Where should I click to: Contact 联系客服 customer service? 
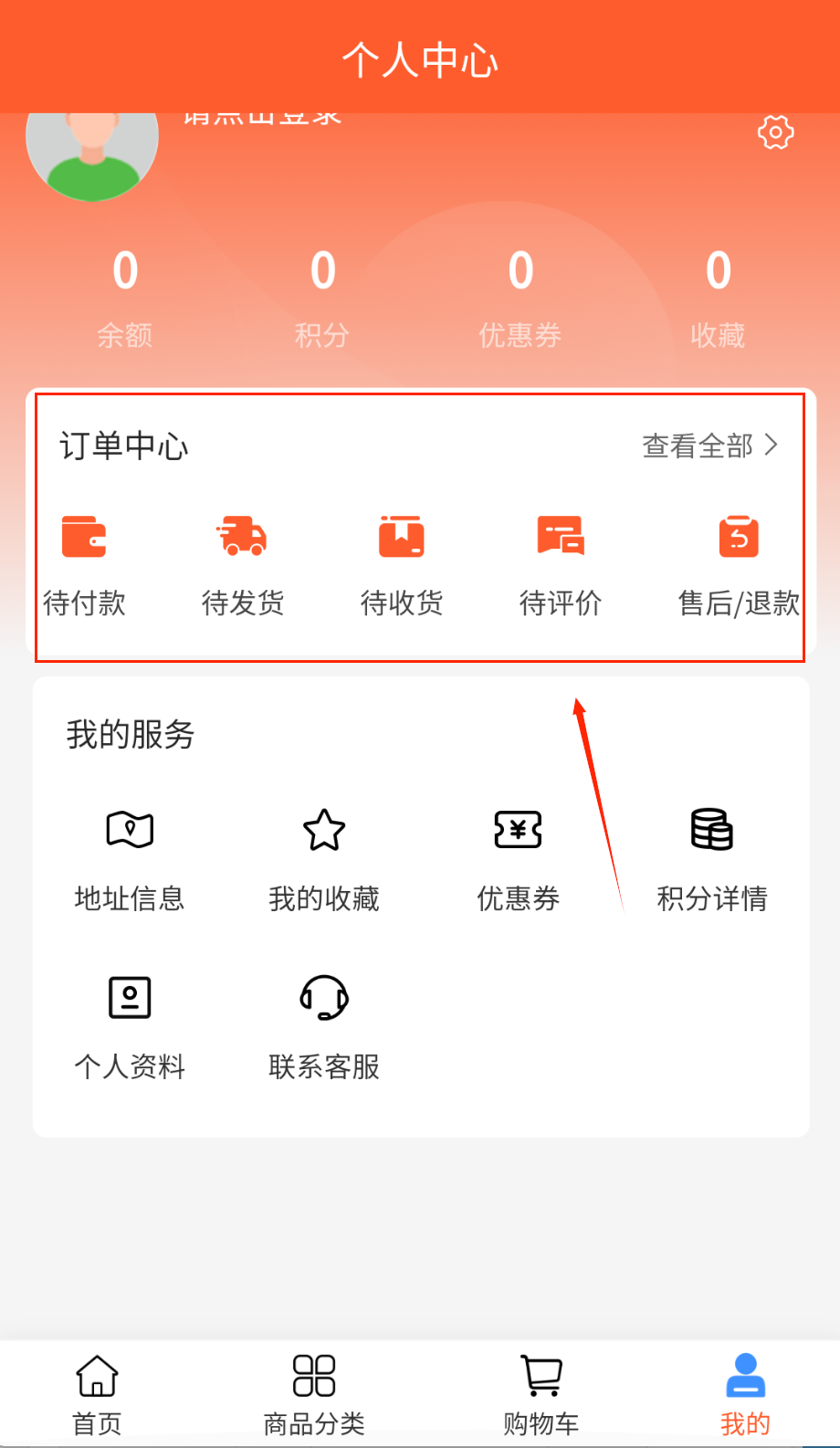(324, 1025)
